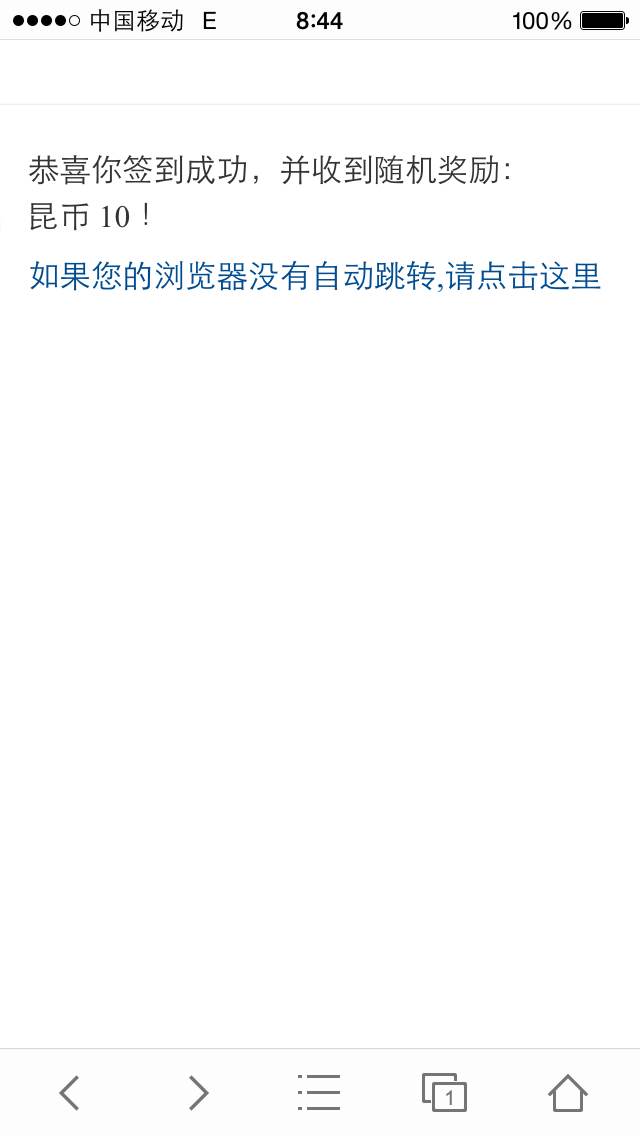Go forward to the next page
Image resolution: width=640 pixels, height=1136 pixels.
pos(197,1092)
